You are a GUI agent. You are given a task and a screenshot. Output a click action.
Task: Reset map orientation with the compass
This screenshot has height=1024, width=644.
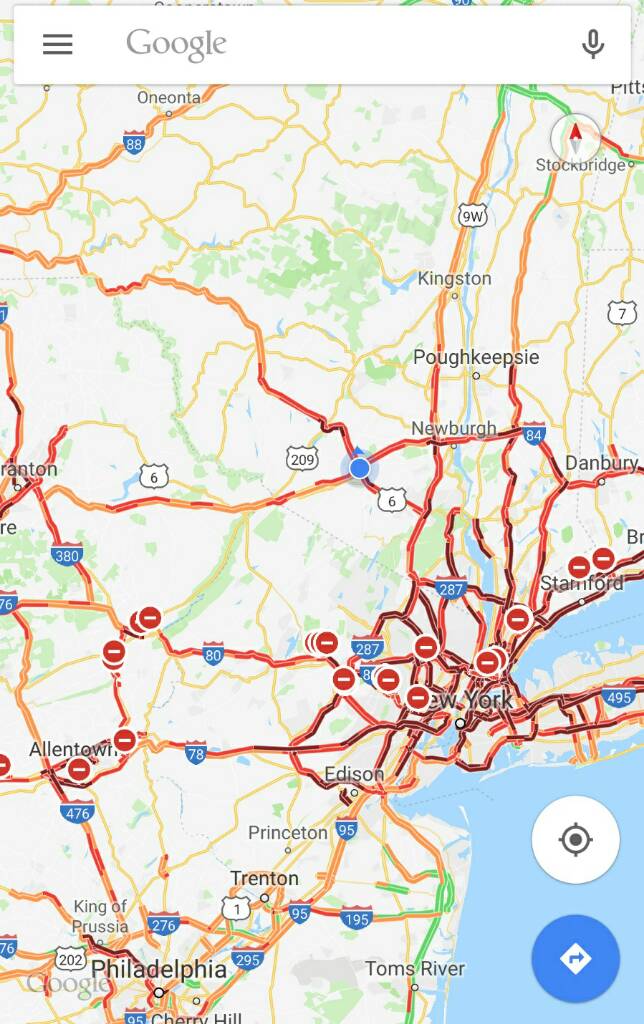(x=575, y=136)
